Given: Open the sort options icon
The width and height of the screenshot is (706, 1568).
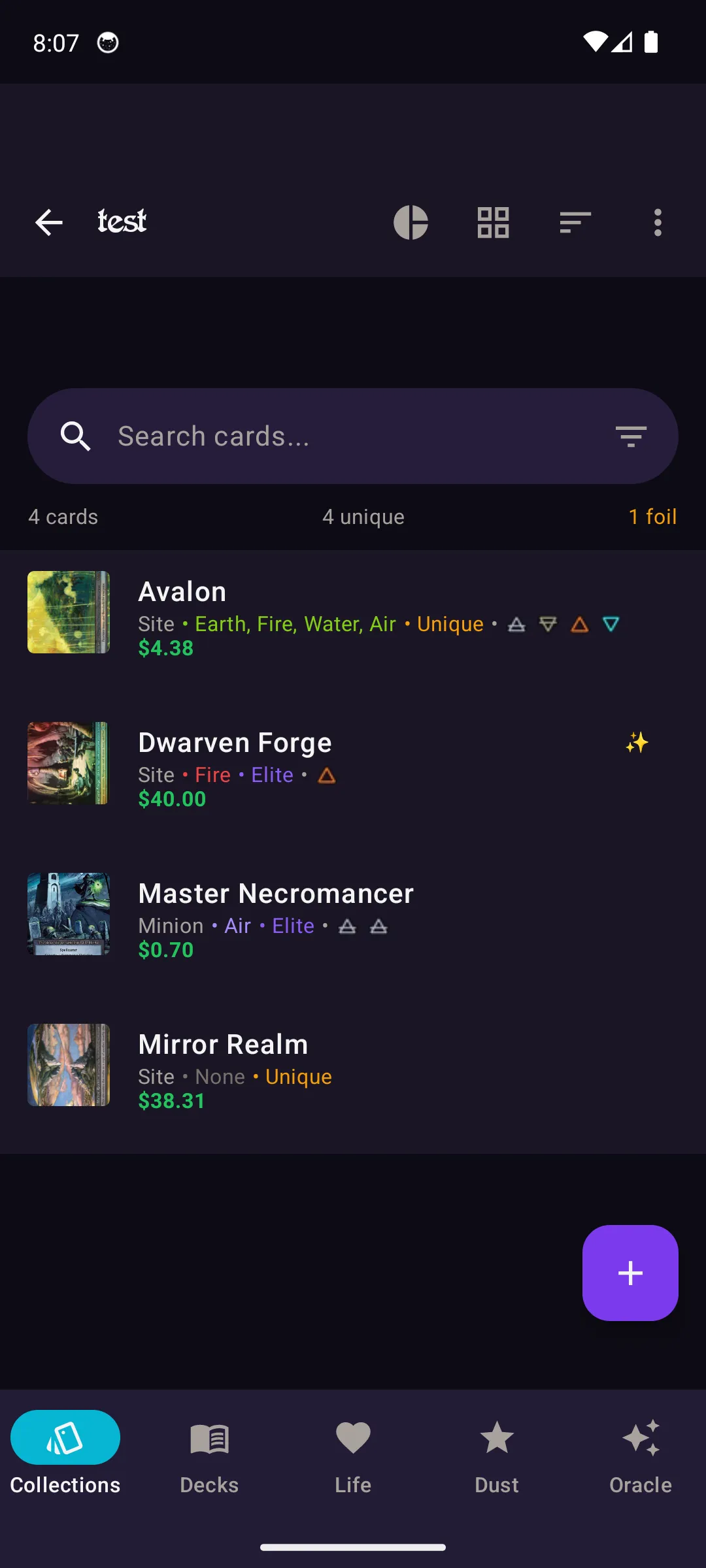Looking at the screenshot, I should tap(575, 223).
